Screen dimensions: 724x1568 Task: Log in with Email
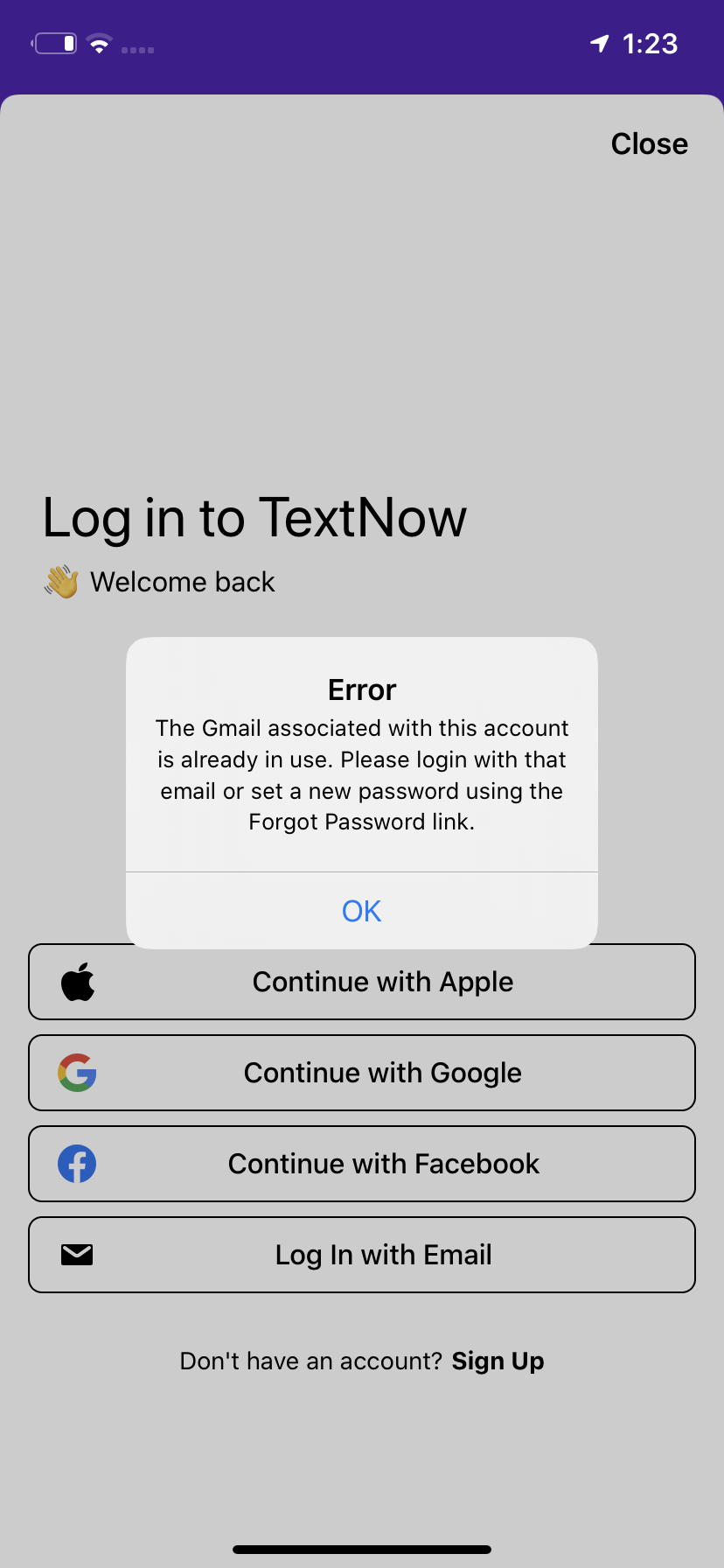(362, 1255)
